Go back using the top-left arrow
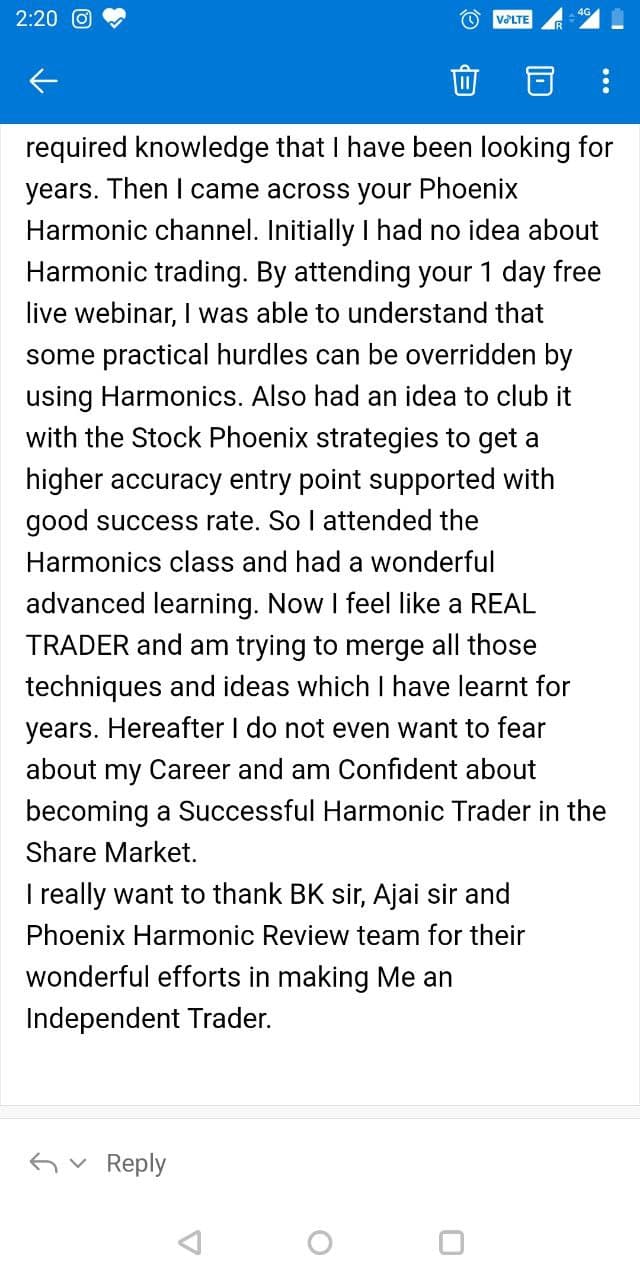640x1280 pixels. (43, 81)
